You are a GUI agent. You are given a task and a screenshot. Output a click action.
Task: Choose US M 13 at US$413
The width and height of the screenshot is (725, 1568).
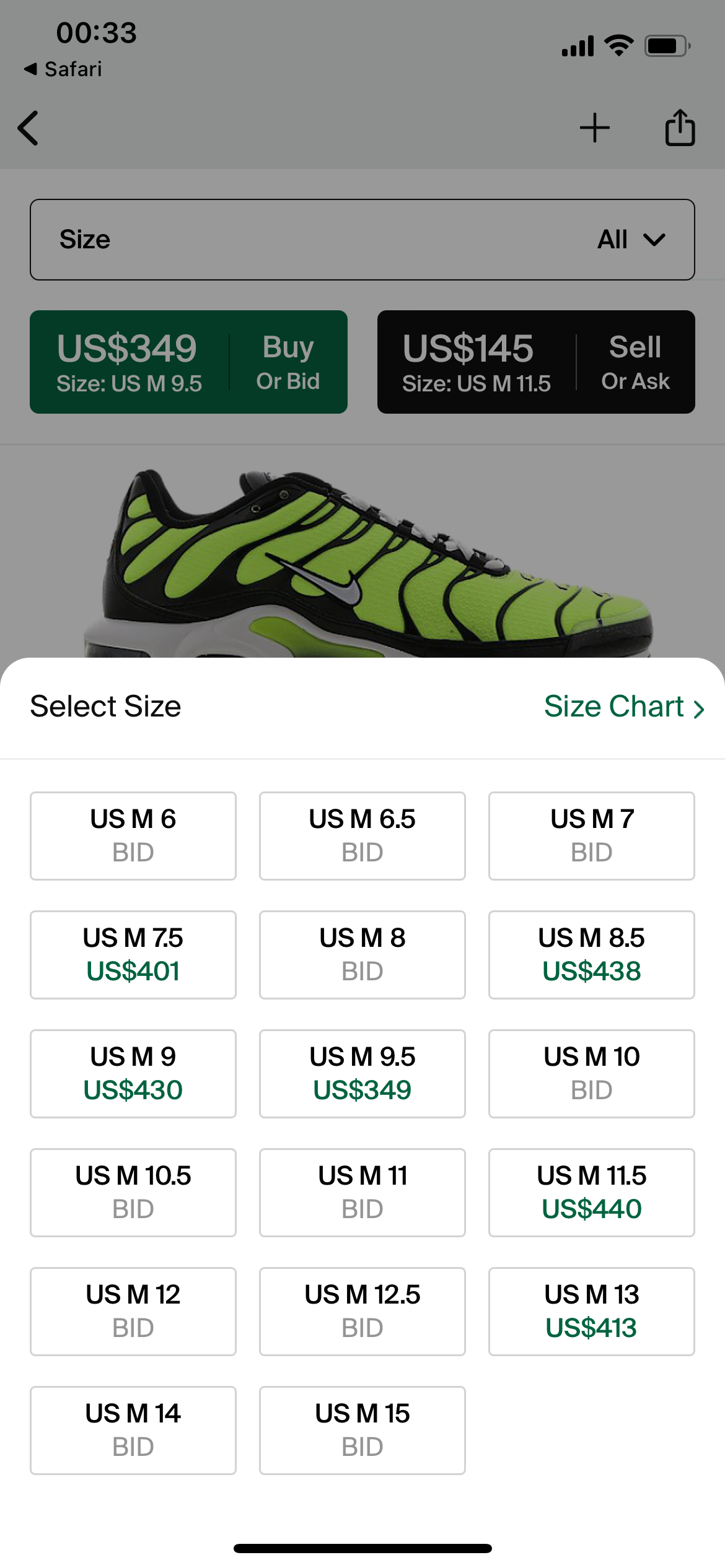[591, 1311]
